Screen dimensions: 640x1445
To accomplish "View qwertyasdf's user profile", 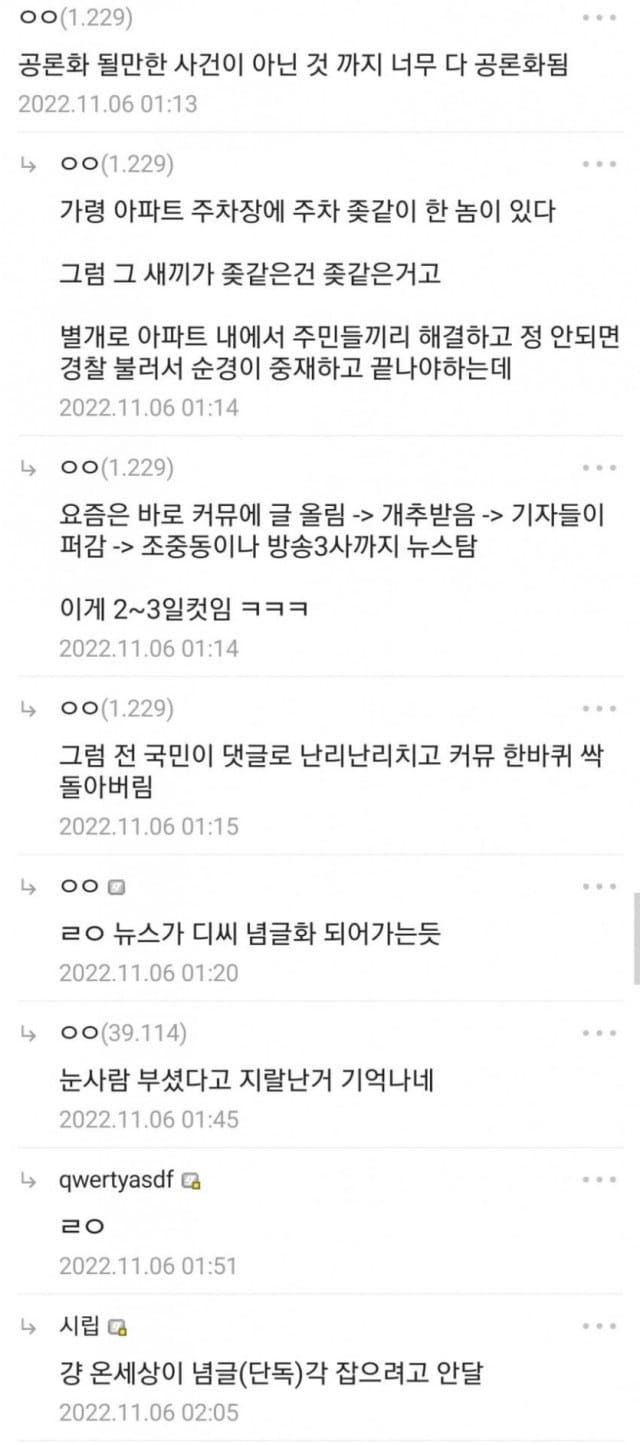I will (118, 1180).
